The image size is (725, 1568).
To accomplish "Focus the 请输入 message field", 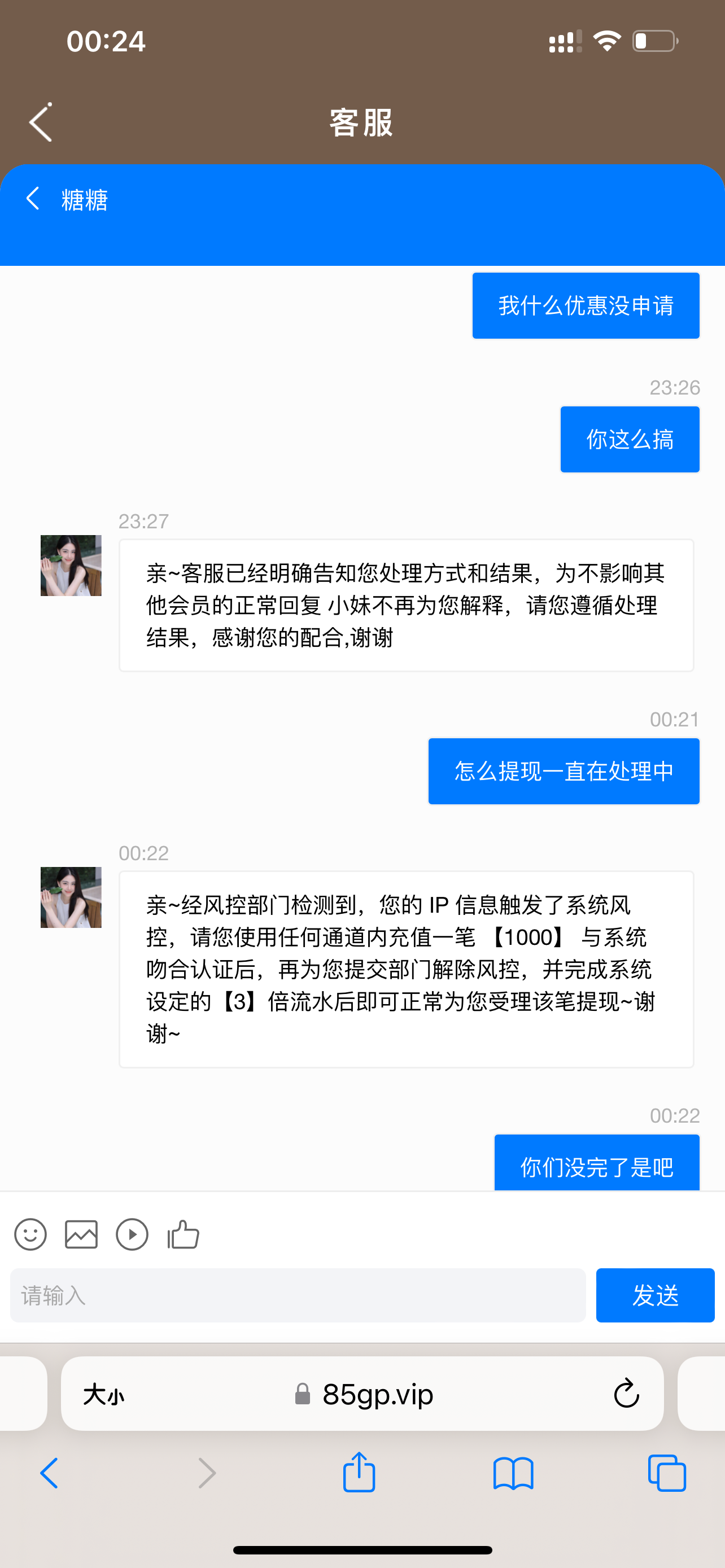I will [x=298, y=1295].
